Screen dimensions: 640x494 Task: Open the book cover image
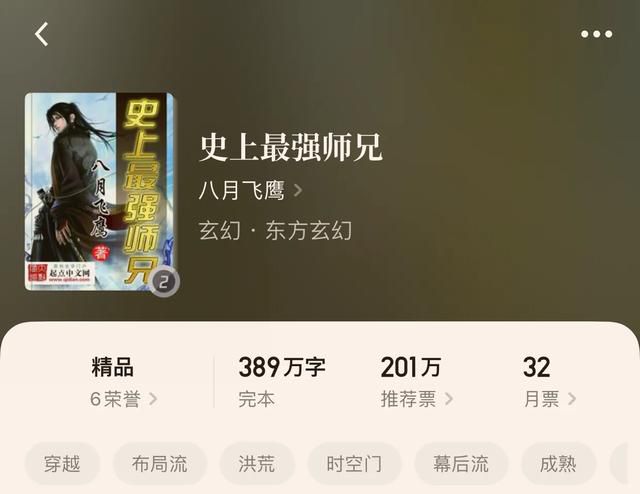point(99,192)
